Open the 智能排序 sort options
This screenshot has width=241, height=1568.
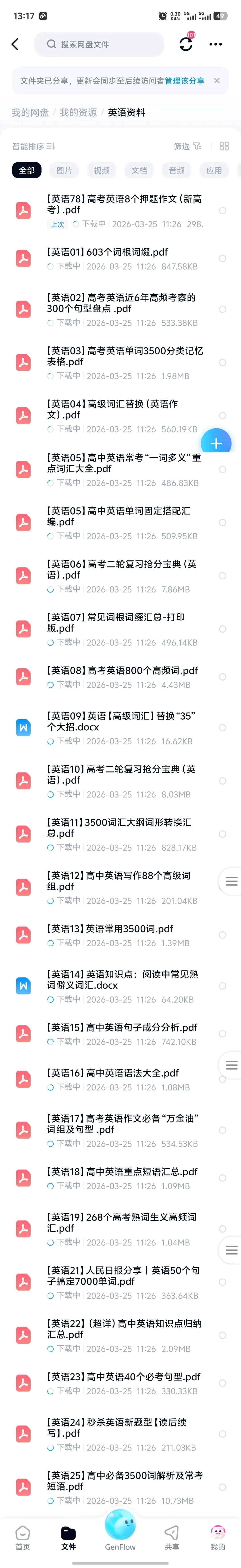point(33,146)
